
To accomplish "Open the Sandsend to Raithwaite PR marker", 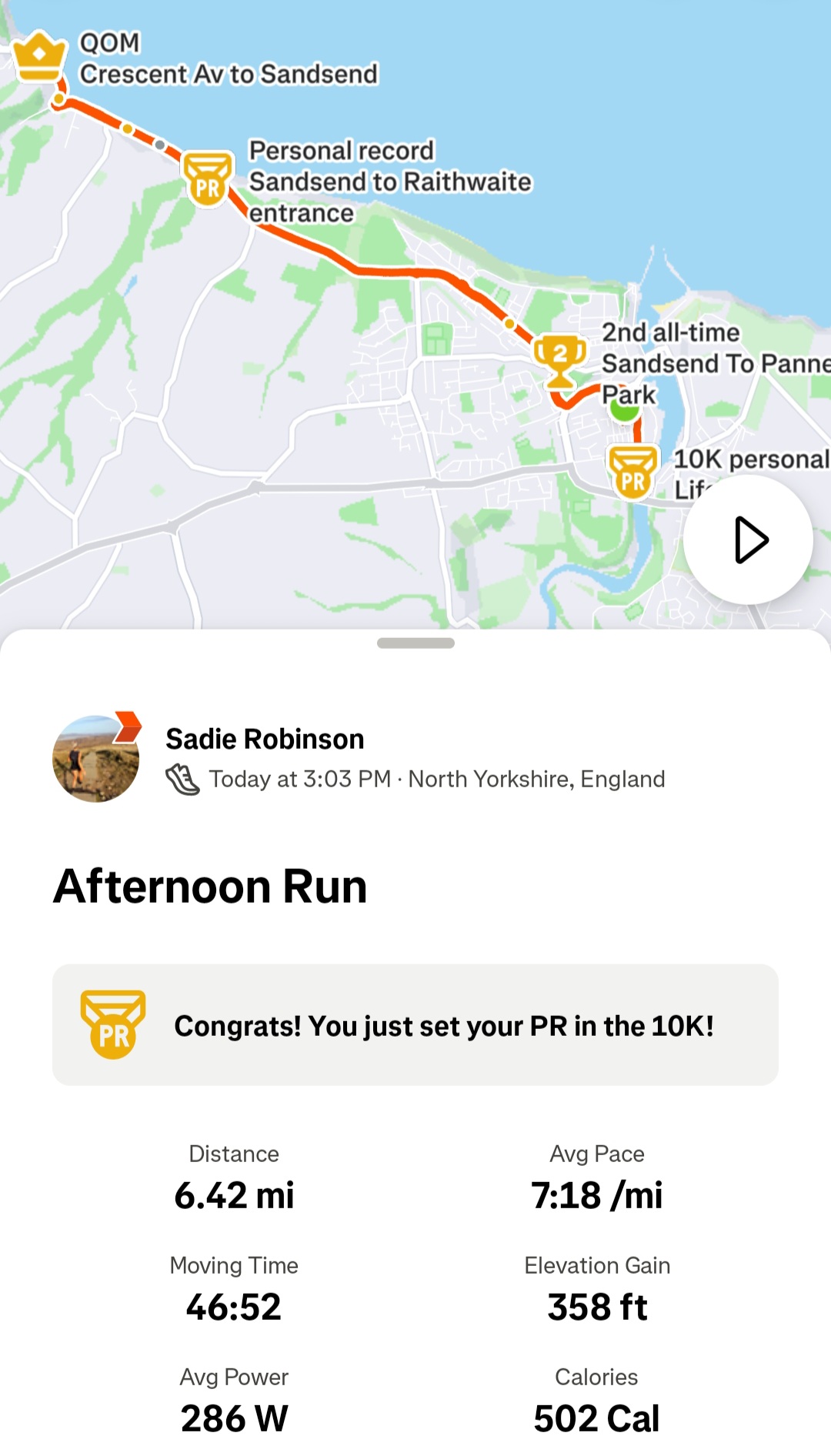I will coord(208,179).
